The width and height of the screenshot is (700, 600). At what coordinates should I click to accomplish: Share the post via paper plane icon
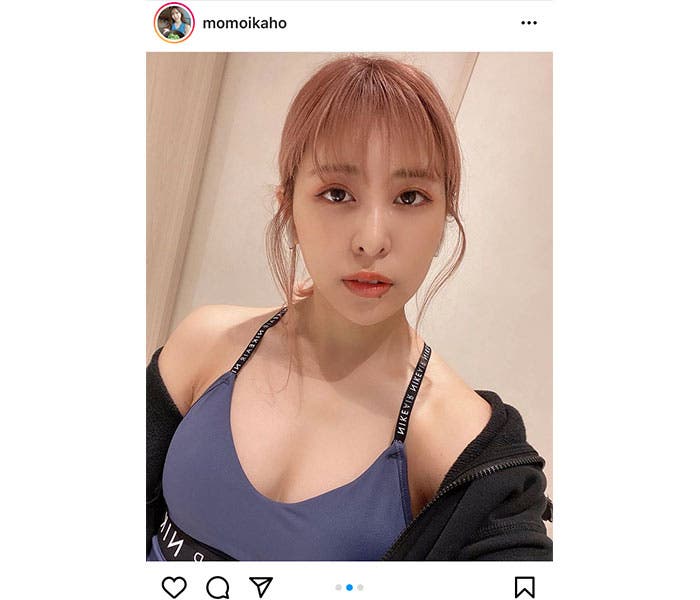pos(261,587)
